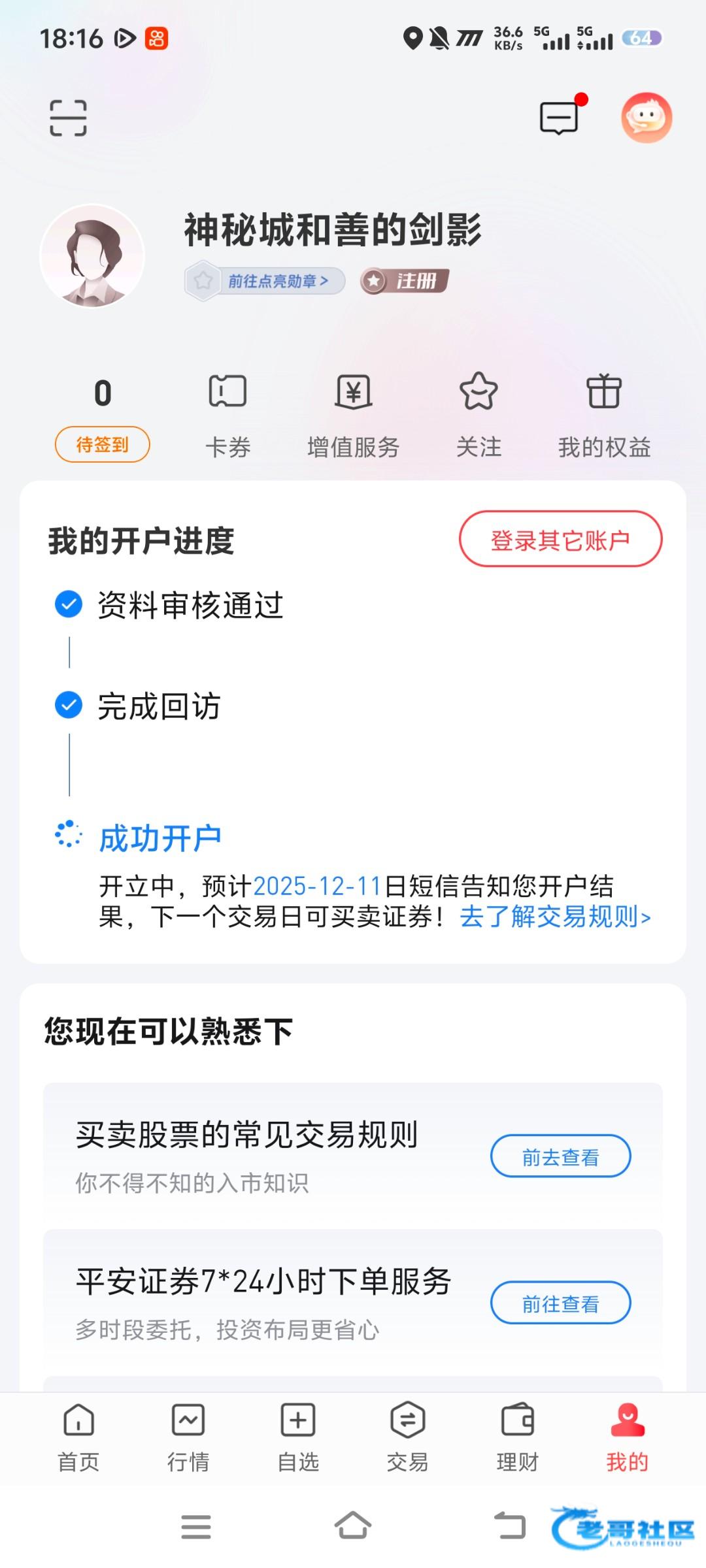The image size is (706, 1568).
Task: Tap 前去查看 for stock trading rules
Action: (560, 1156)
